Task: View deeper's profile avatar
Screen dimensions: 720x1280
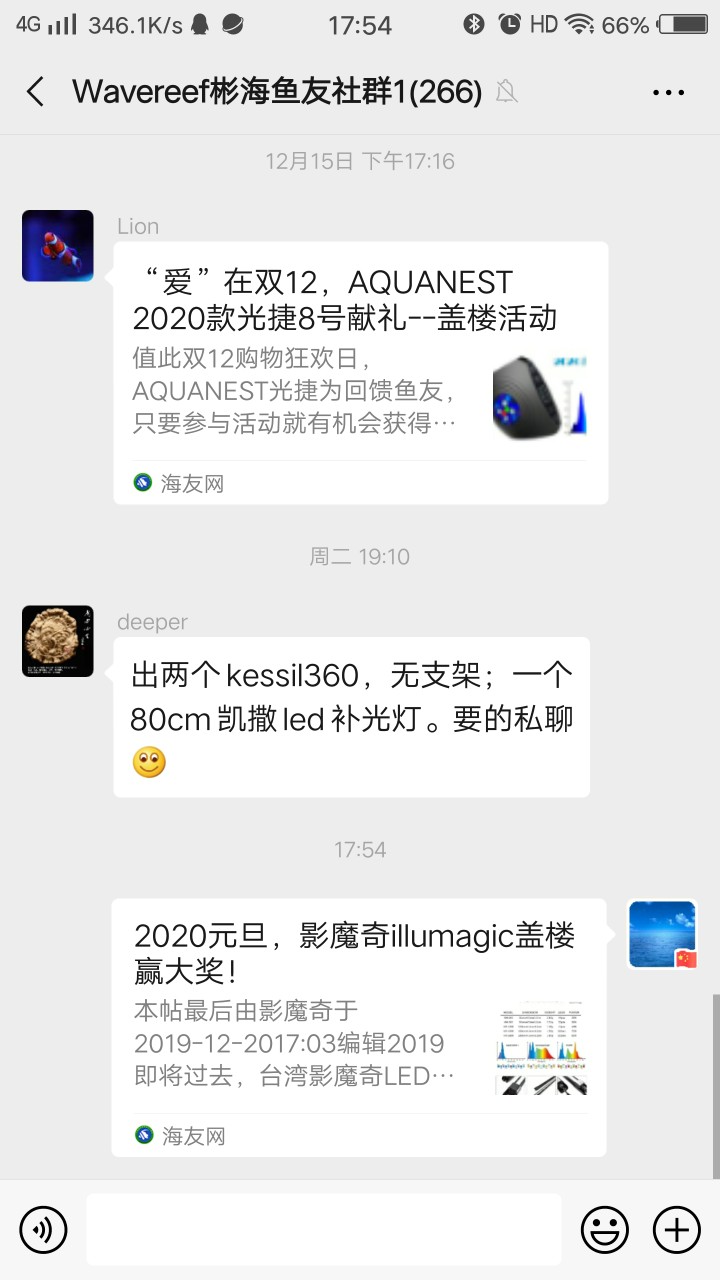Action: 58,641
